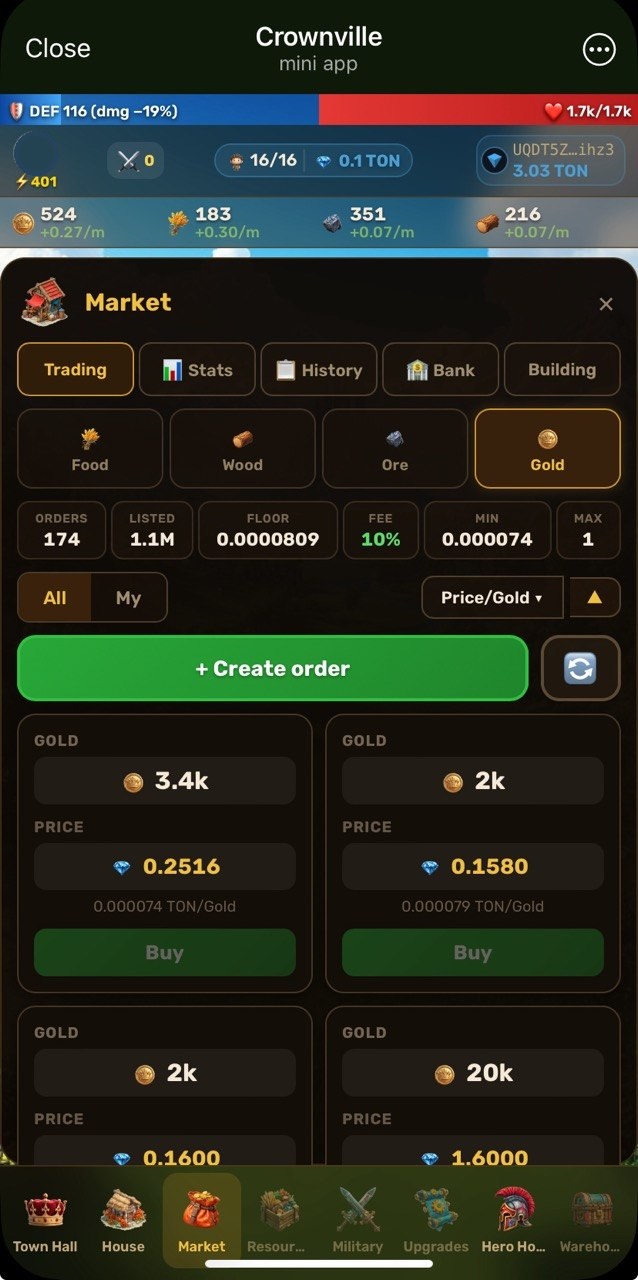
Task: Choose Food as the trading resource
Action: [x=90, y=449]
